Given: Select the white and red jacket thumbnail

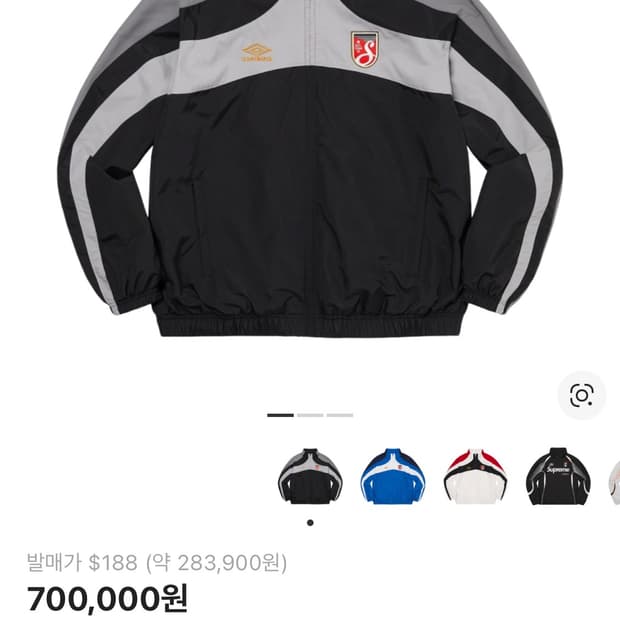Looking at the screenshot, I should [x=476, y=475].
